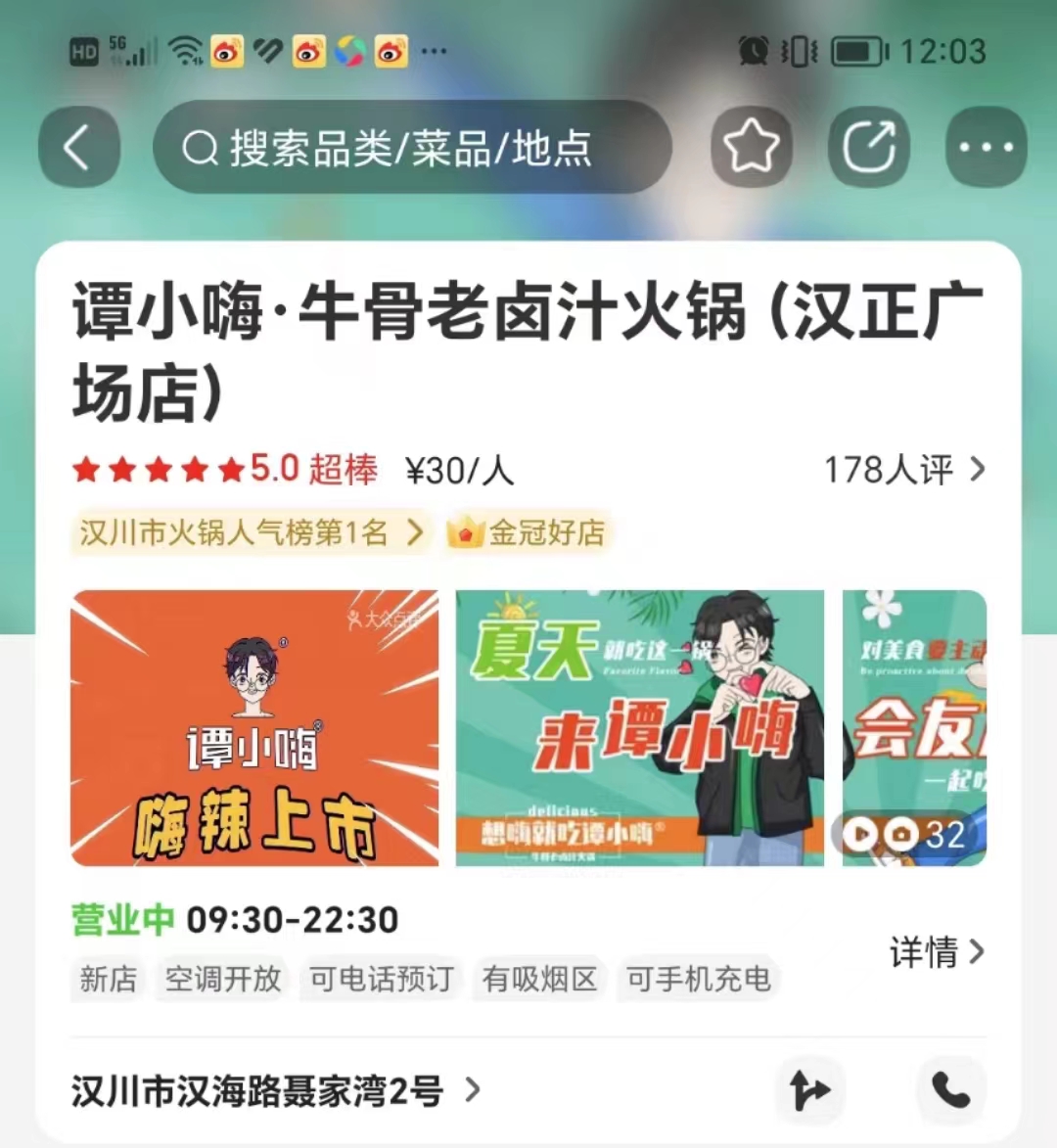Tap the back arrow to return
The image size is (1057, 1148).
[x=79, y=147]
